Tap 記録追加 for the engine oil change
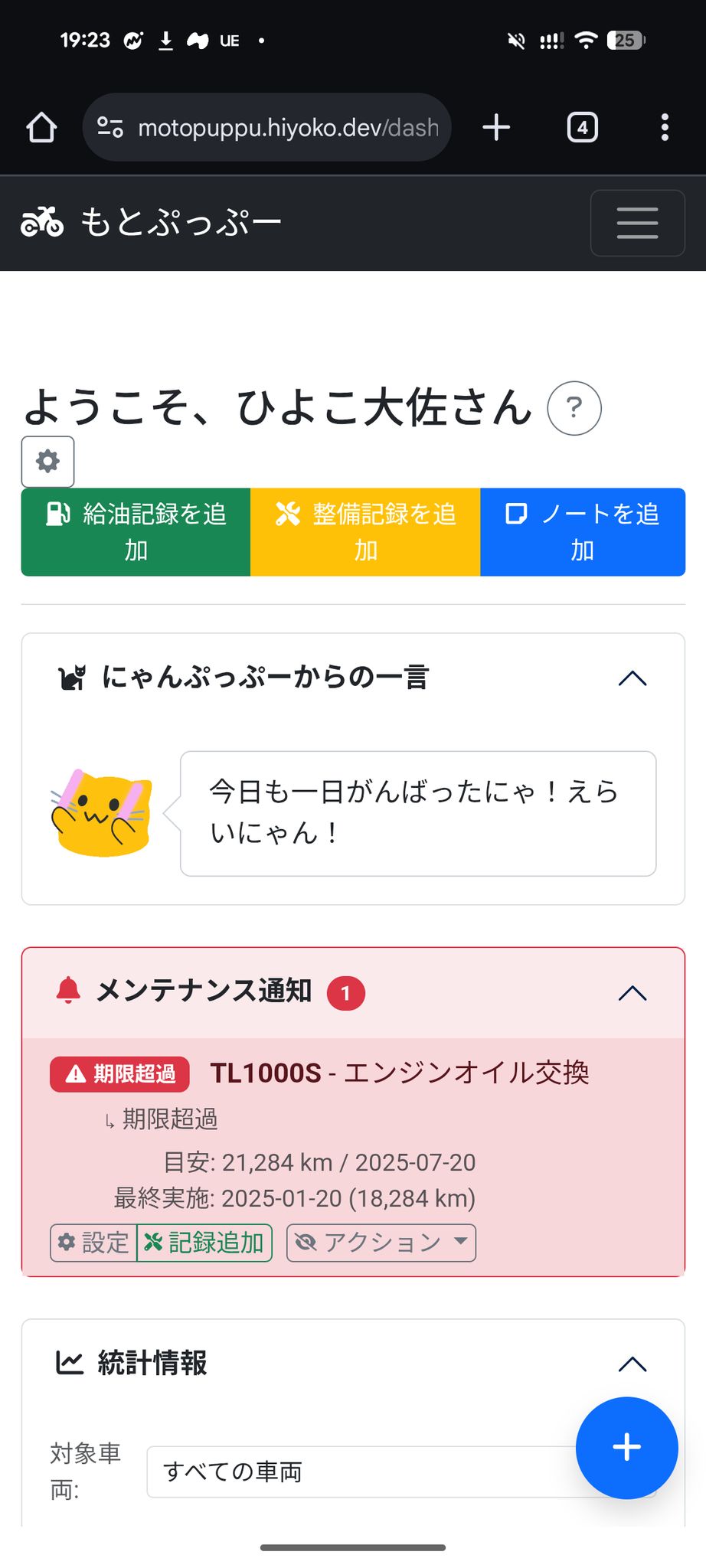Viewport: 706px width, 1568px height. pyautogui.click(x=204, y=1243)
